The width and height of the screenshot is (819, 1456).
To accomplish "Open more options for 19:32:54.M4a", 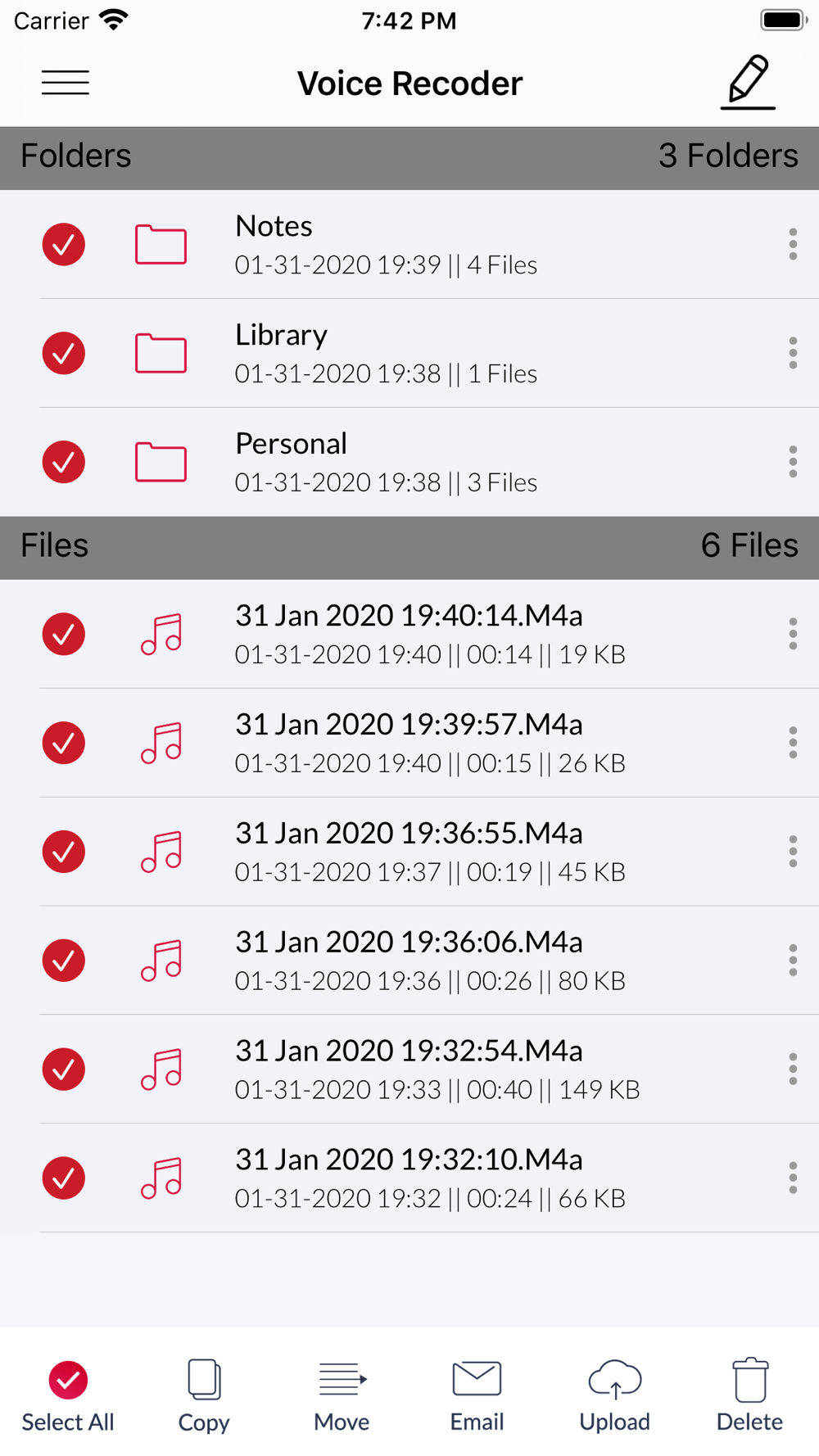I will point(793,1069).
